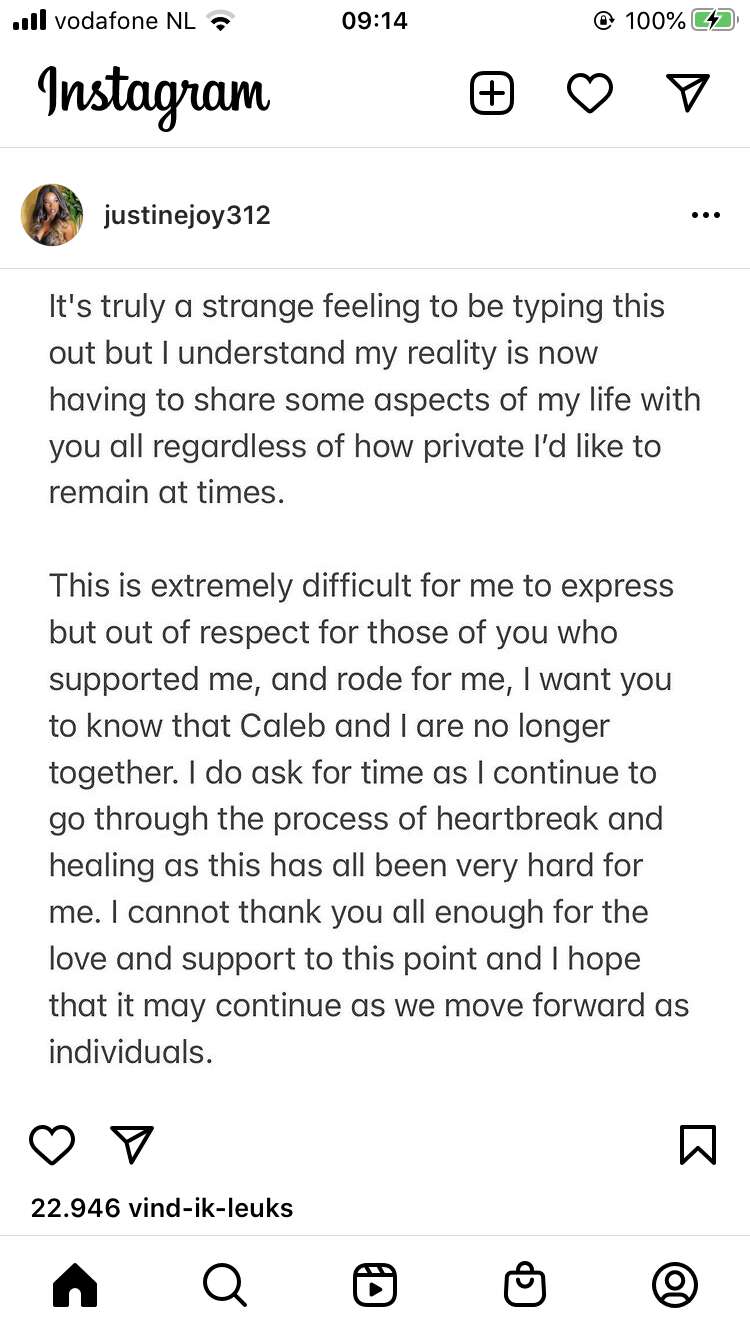
Task: Tap the username justinejoy312
Action: pyautogui.click(x=187, y=215)
